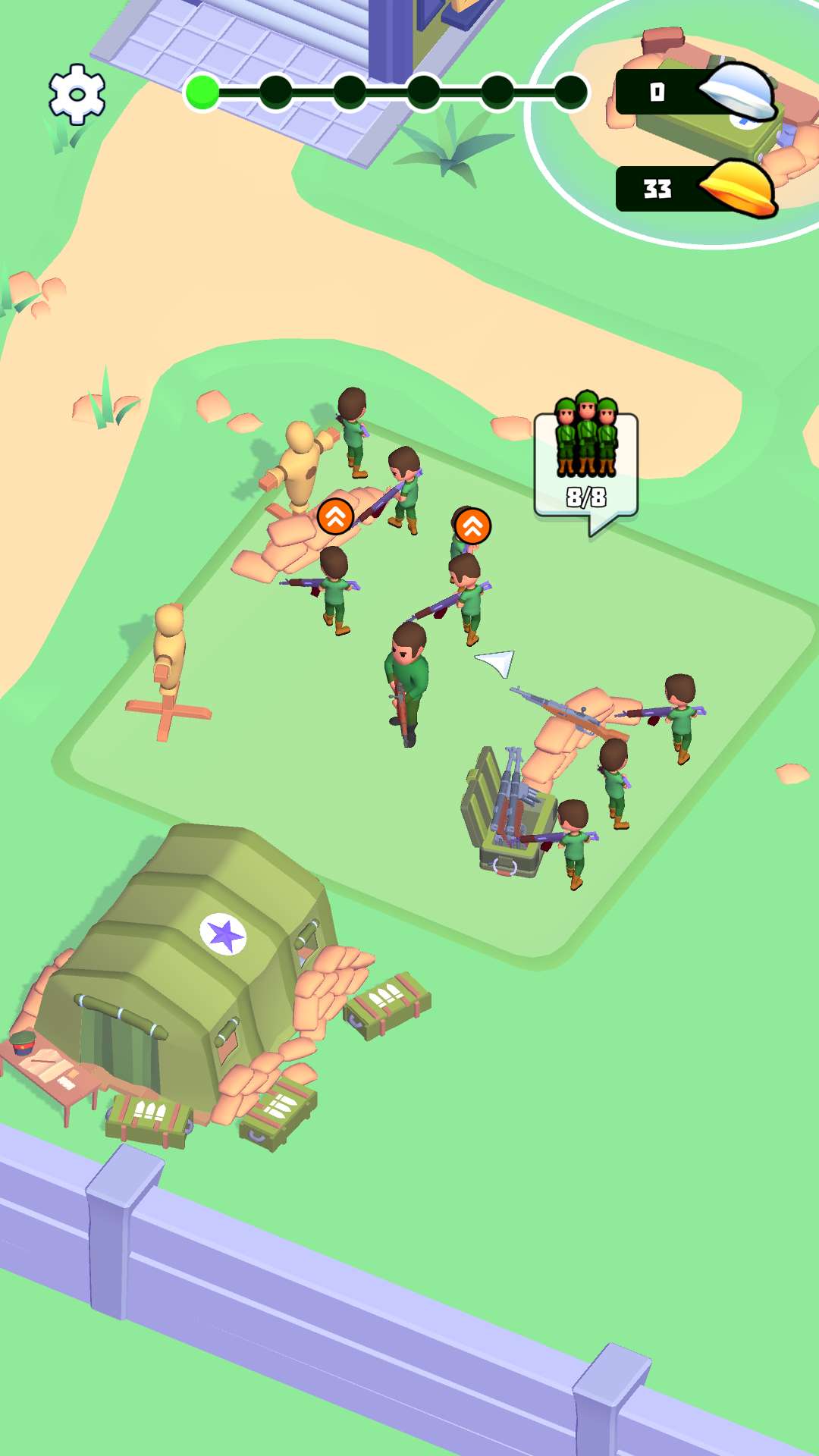The width and height of the screenshot is (819, 1456).
Task: Open the settings gear
Action: click(77, 95)
